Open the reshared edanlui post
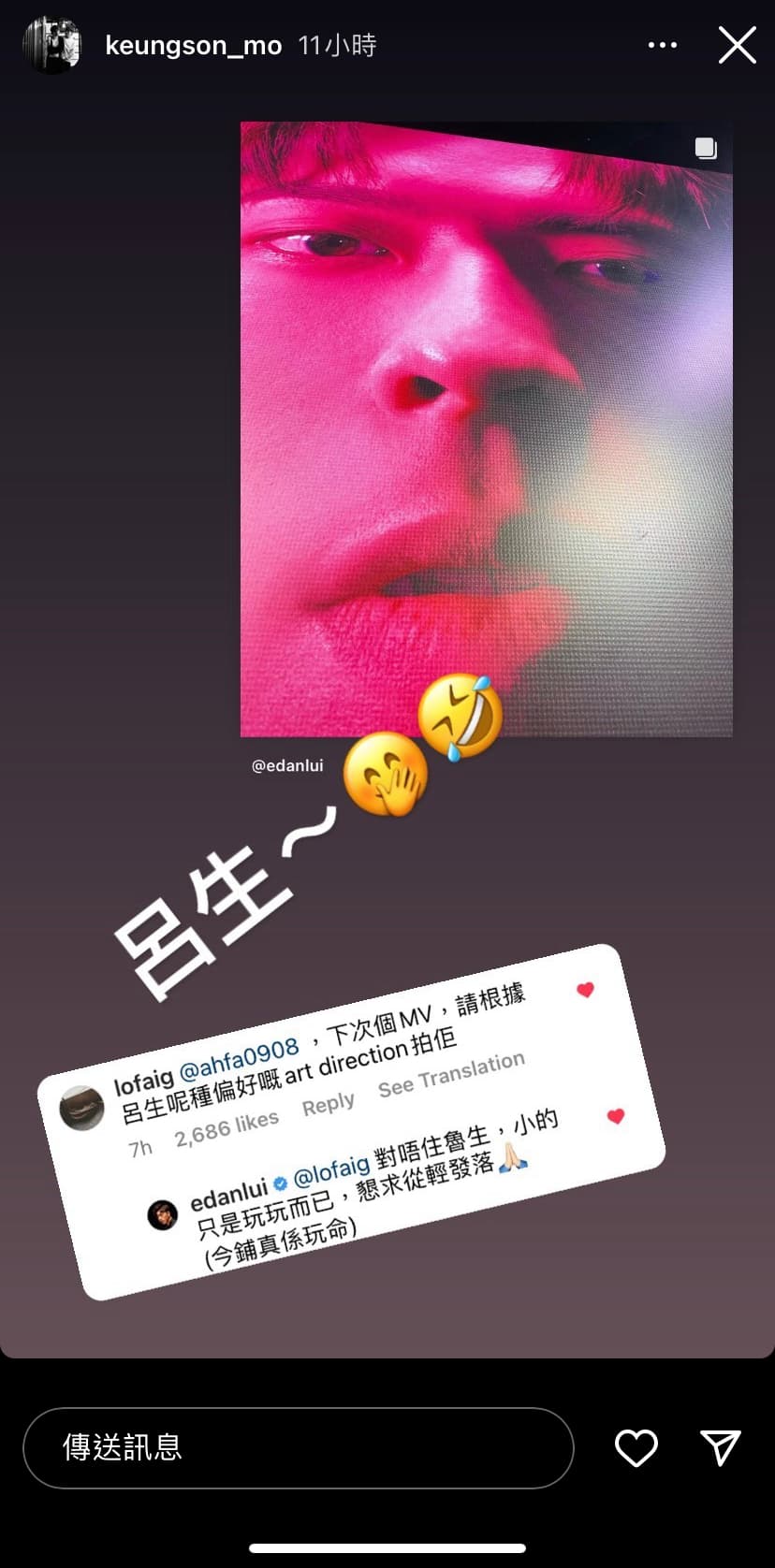This screenshot has width=775, height=1568. [x=486, y=429]
